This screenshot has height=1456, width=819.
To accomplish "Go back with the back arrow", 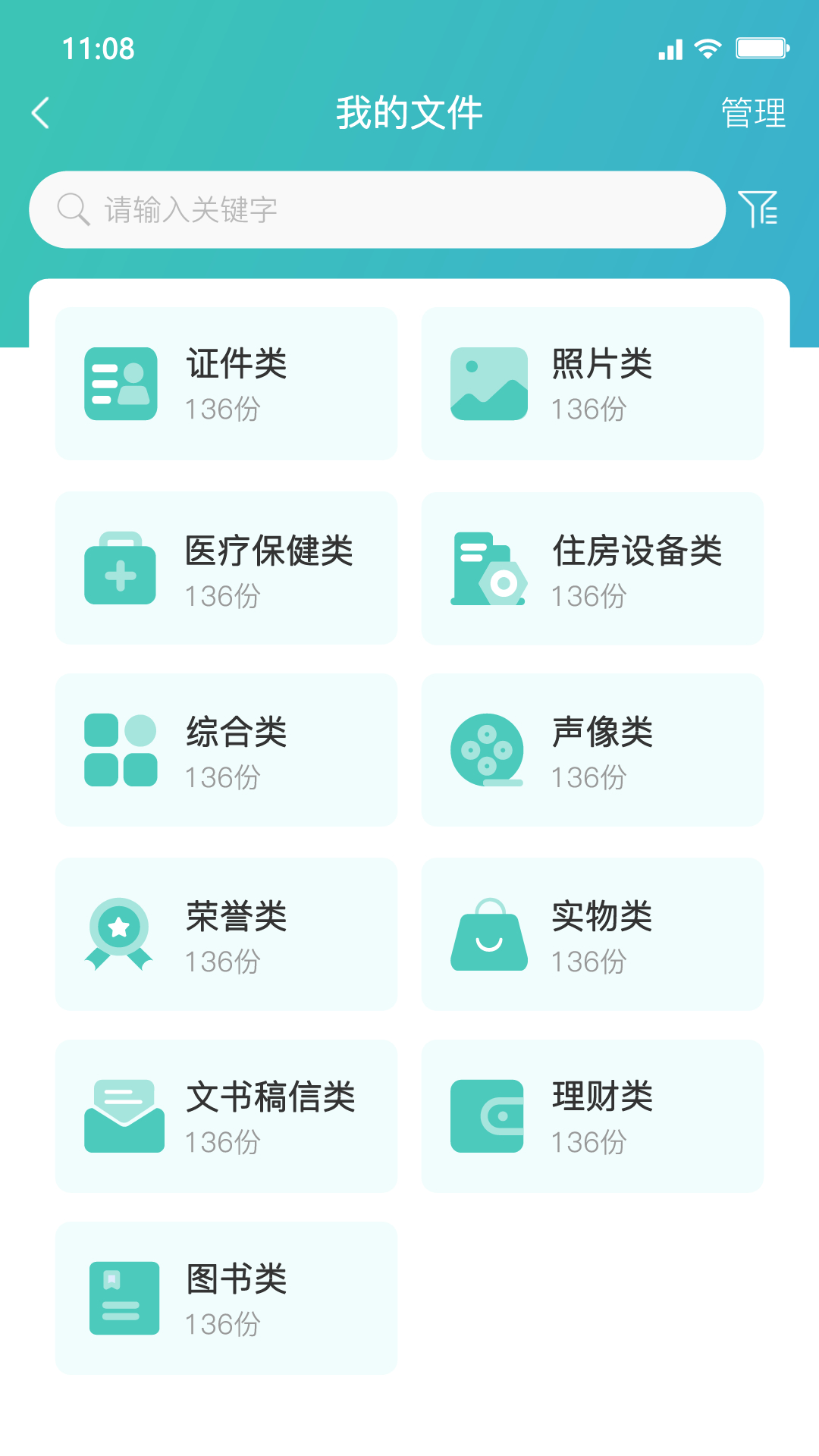I will point(41,112).
